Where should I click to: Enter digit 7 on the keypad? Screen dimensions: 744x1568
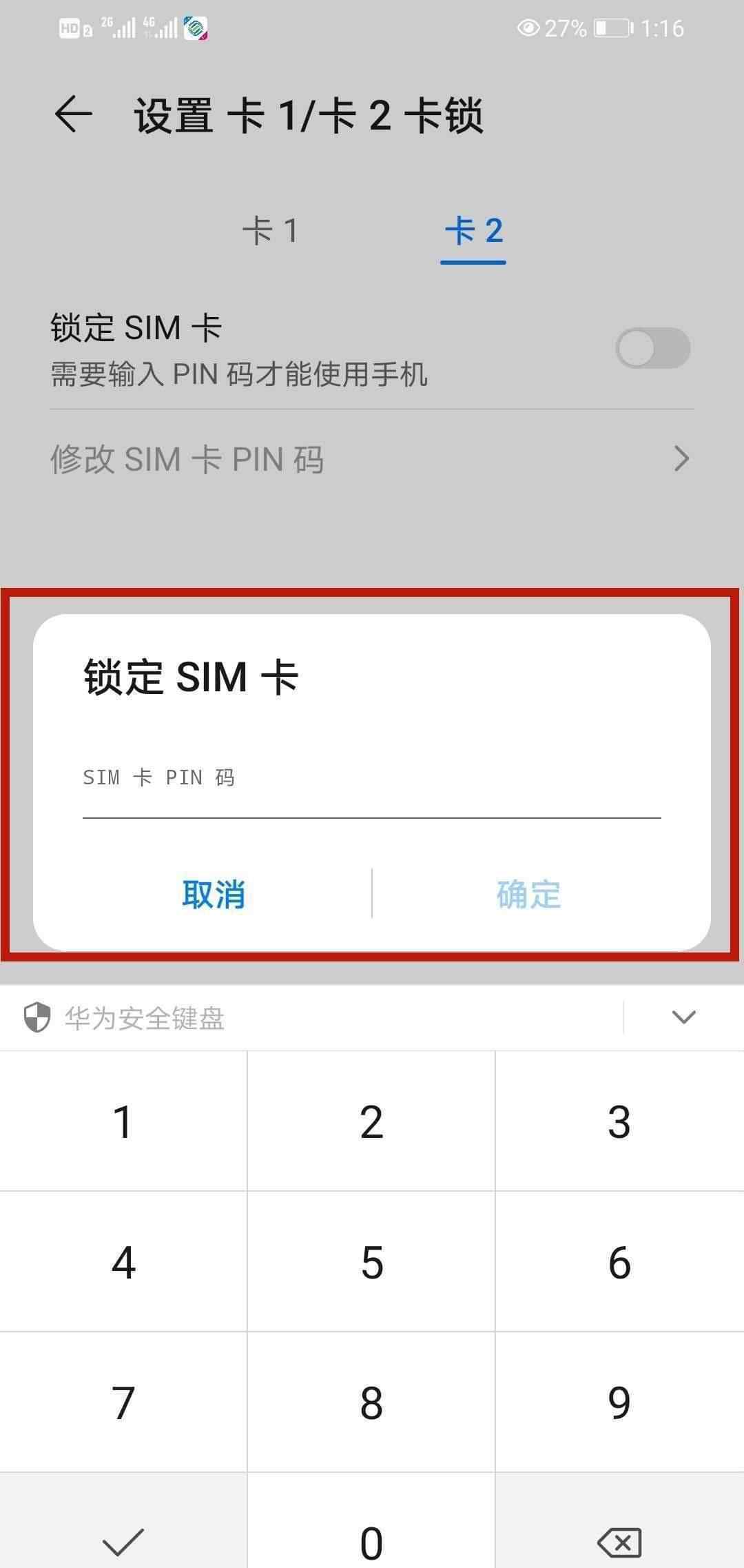[123, 1402]
